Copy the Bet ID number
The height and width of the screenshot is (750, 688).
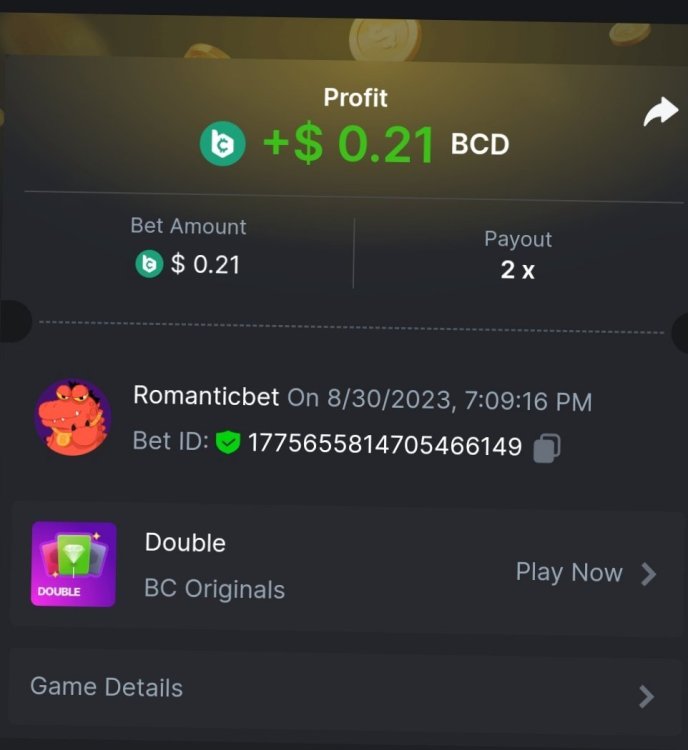[x=546, y=447]
